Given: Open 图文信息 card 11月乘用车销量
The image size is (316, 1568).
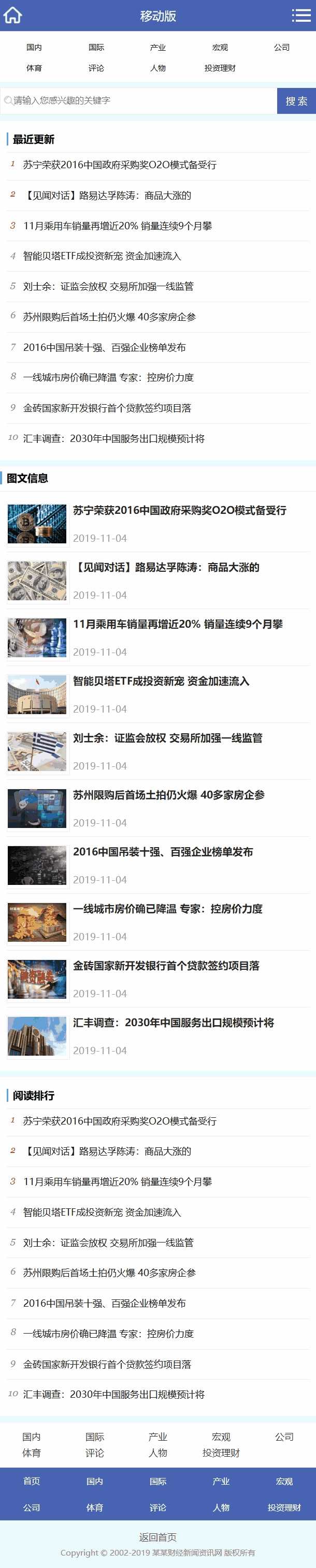Looking at the screenshot, I should point(177,624).
